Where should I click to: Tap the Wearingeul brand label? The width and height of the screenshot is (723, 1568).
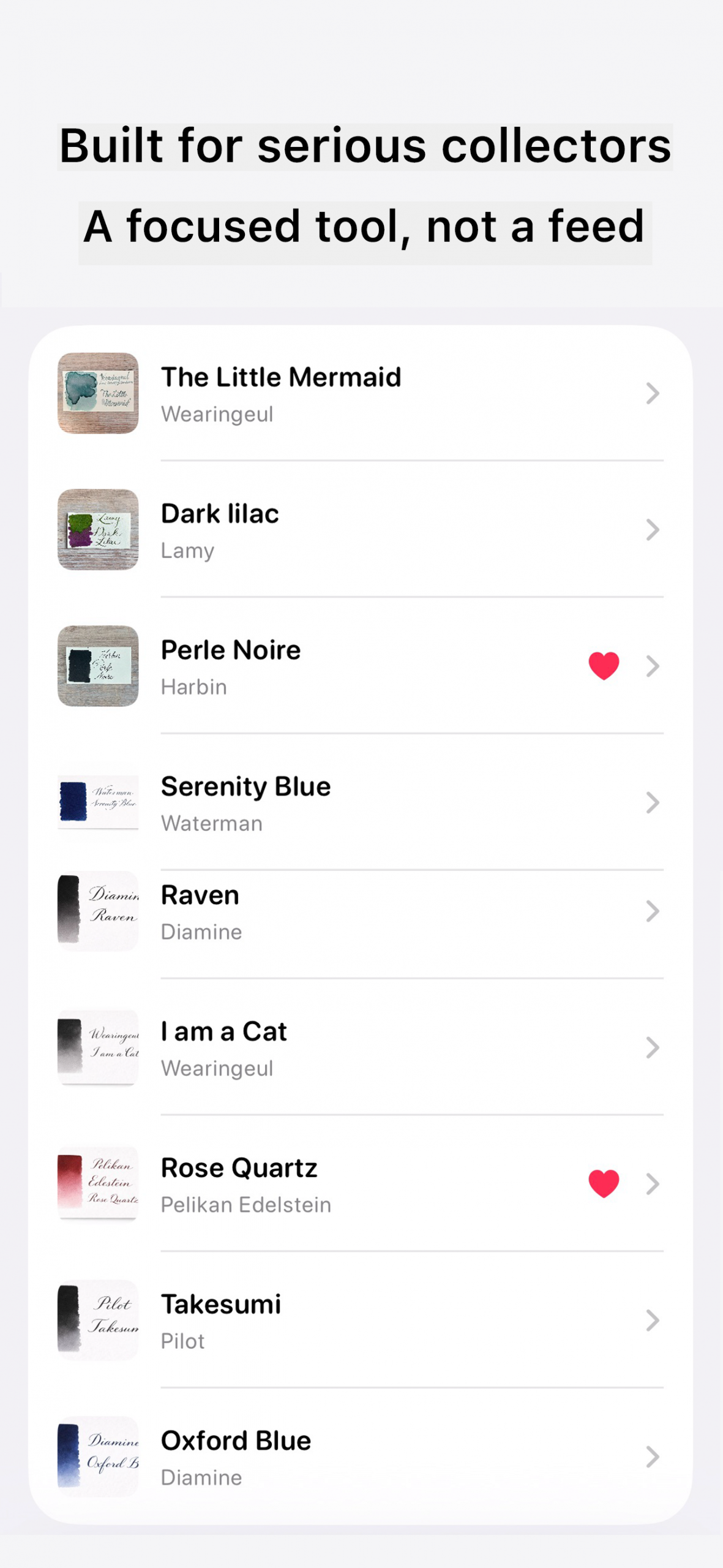(217, 415)
